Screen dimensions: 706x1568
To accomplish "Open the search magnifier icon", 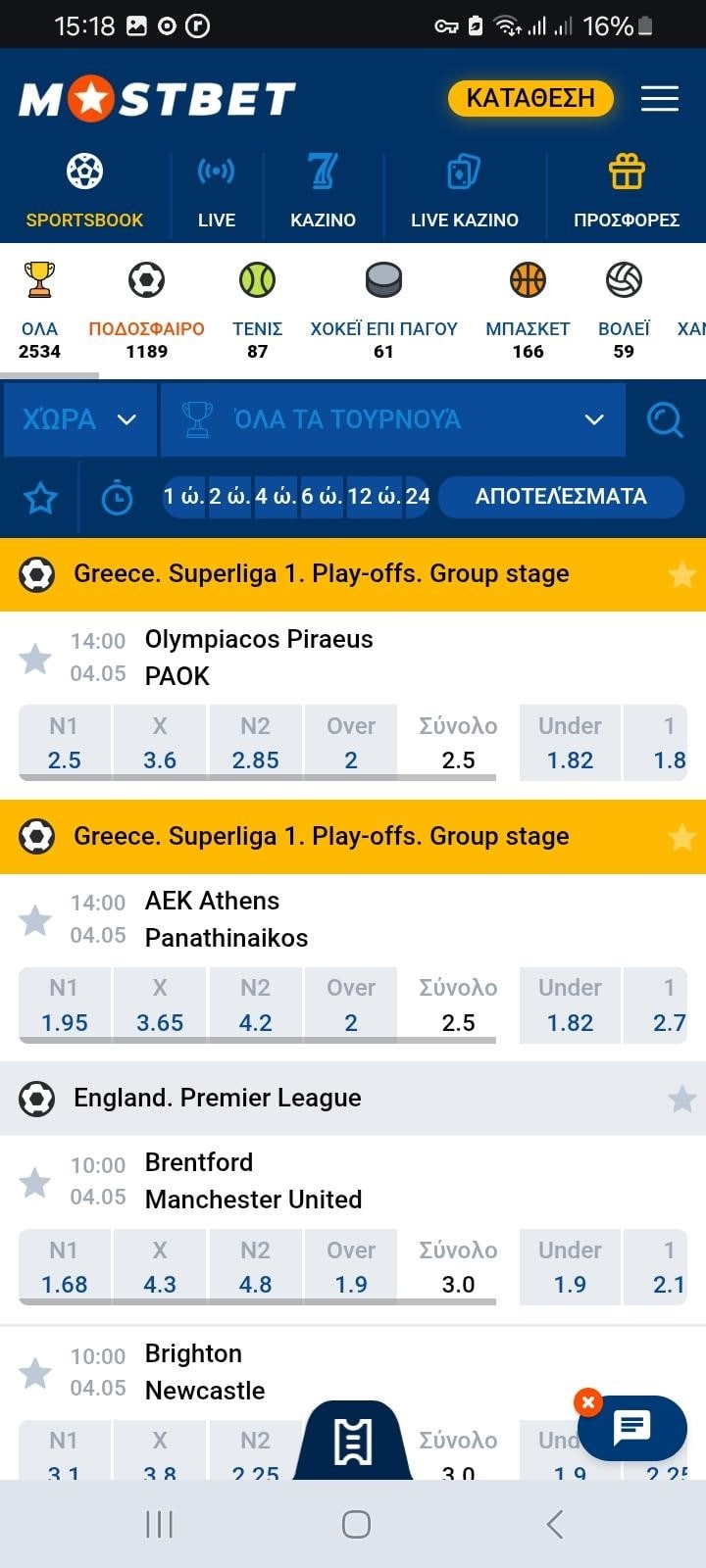I will click(x=665, y=419).
